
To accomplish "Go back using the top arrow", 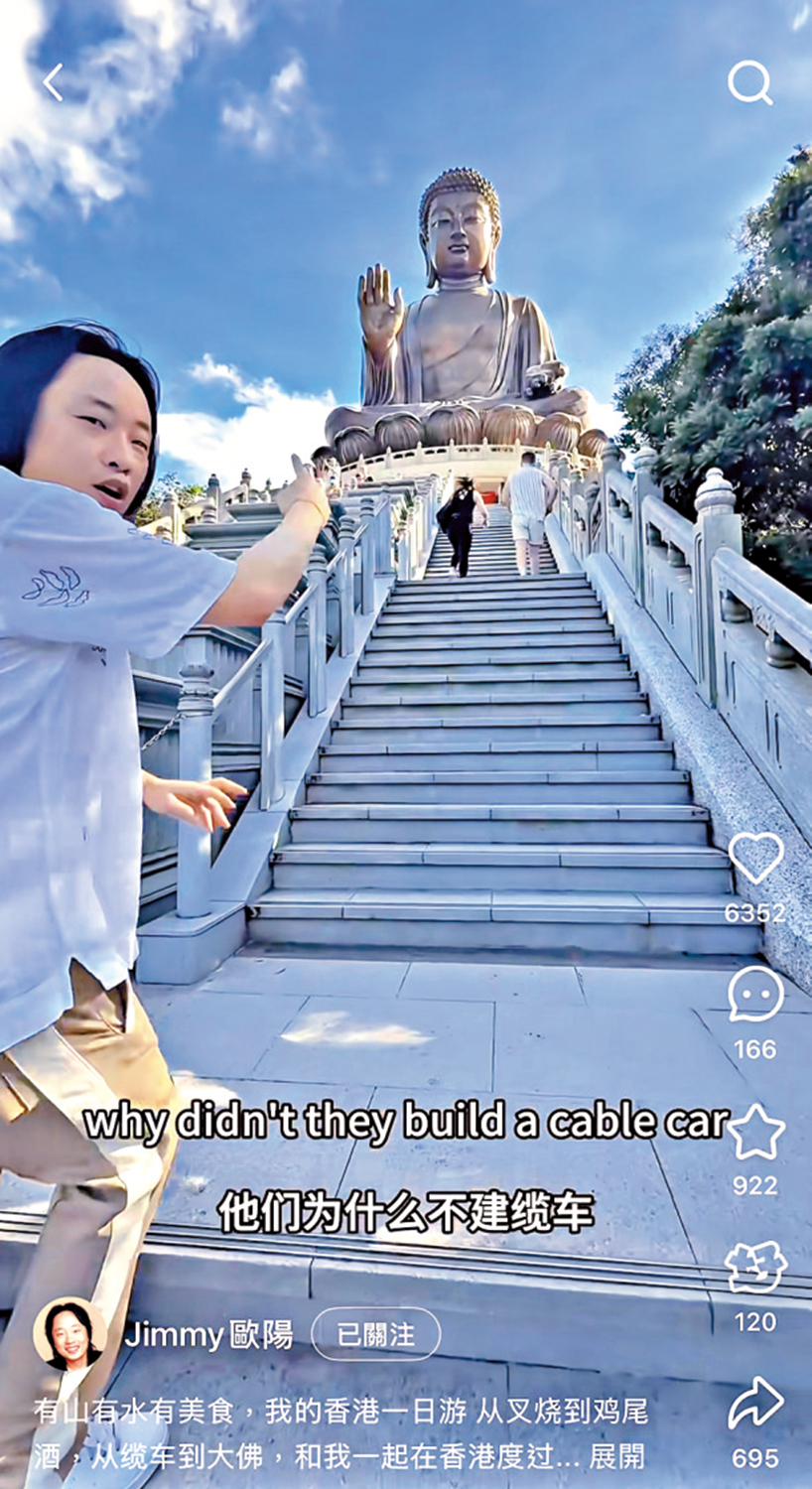I will tap(53, 82).
